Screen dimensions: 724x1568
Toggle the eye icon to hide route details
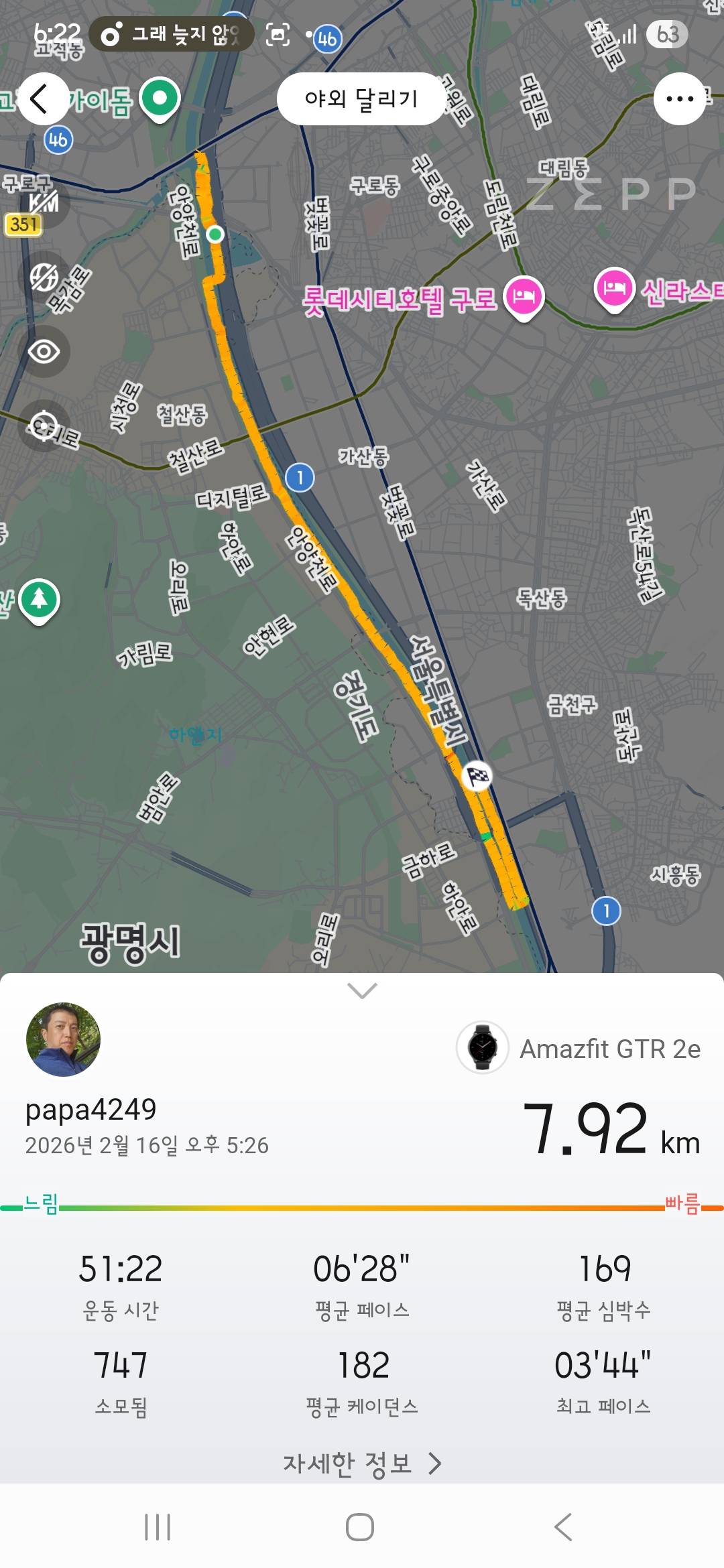click(x=42, y=352)
